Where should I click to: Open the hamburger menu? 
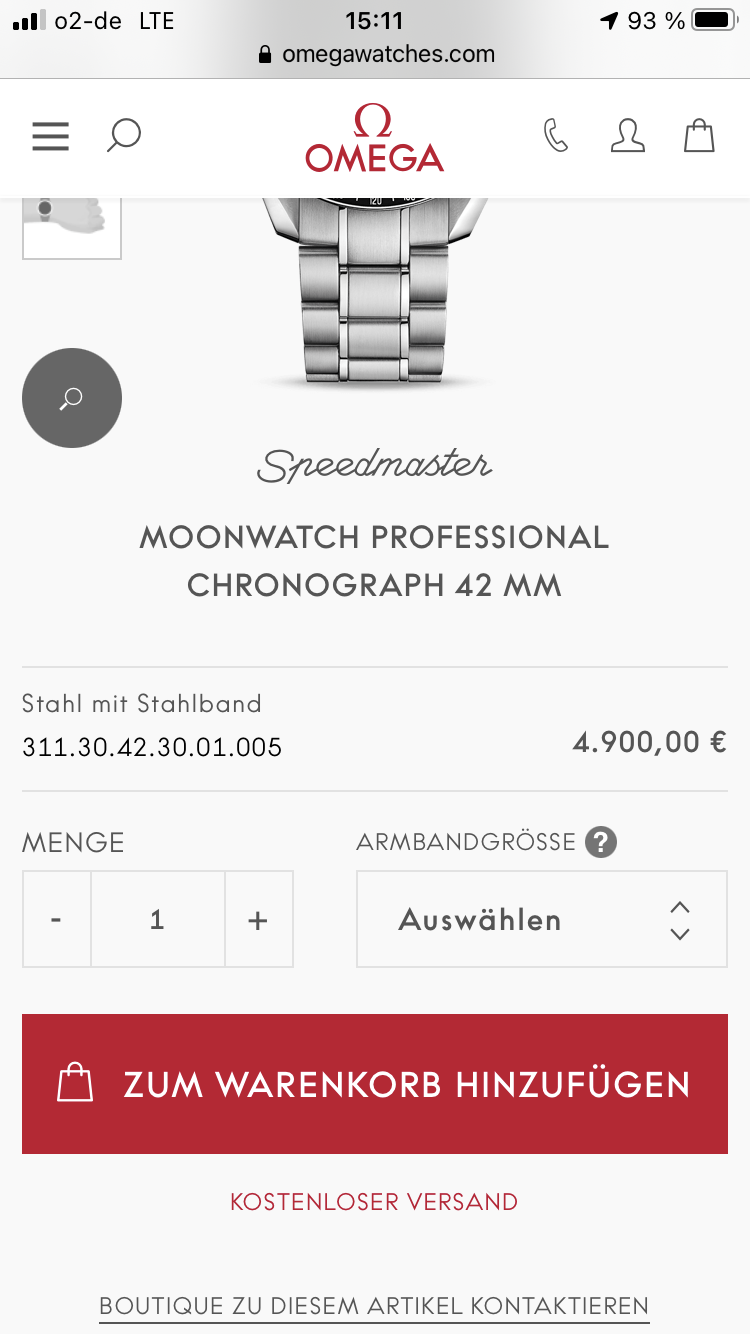[x=50, y=136]
